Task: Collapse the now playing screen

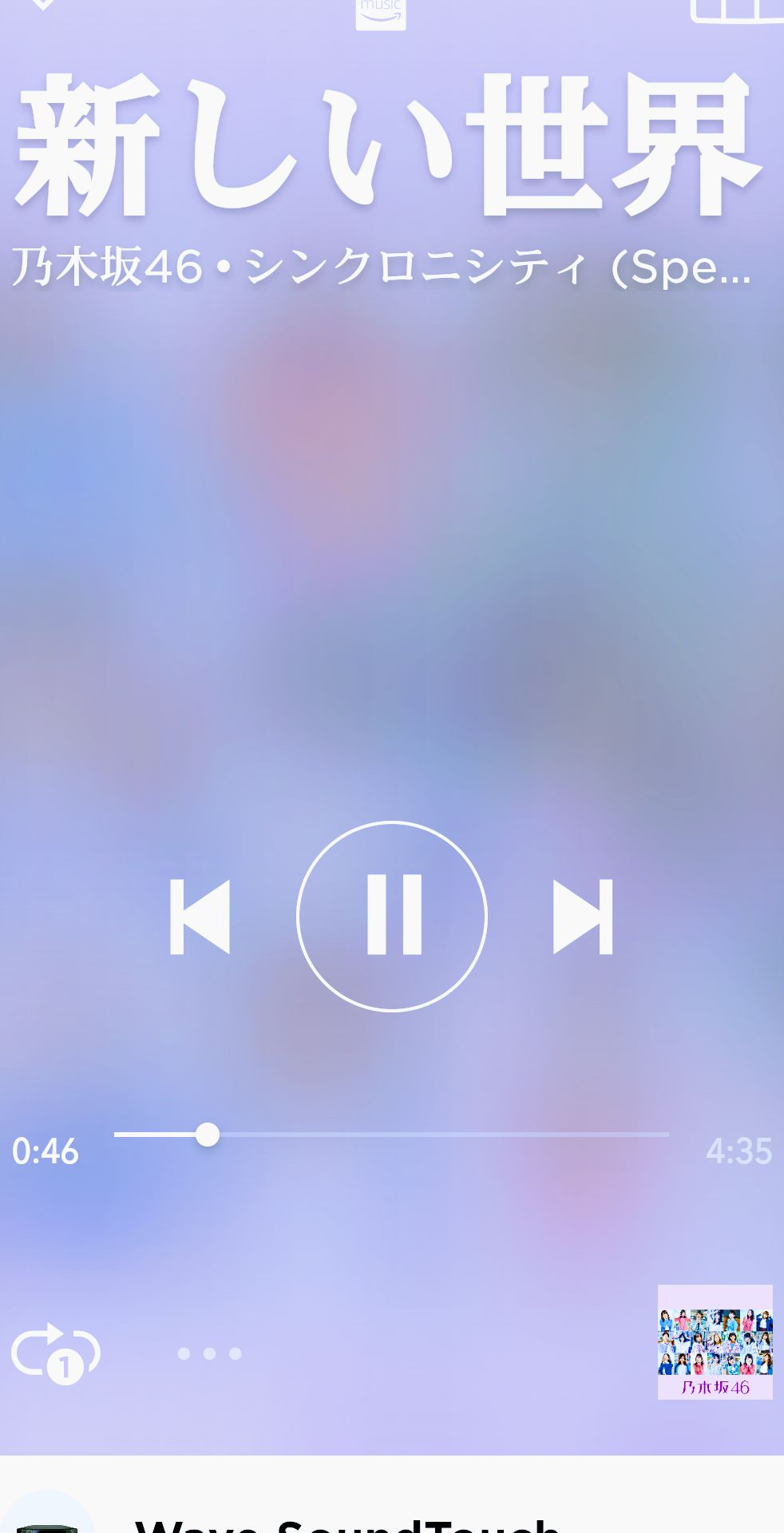Action: tap(42, 5)
